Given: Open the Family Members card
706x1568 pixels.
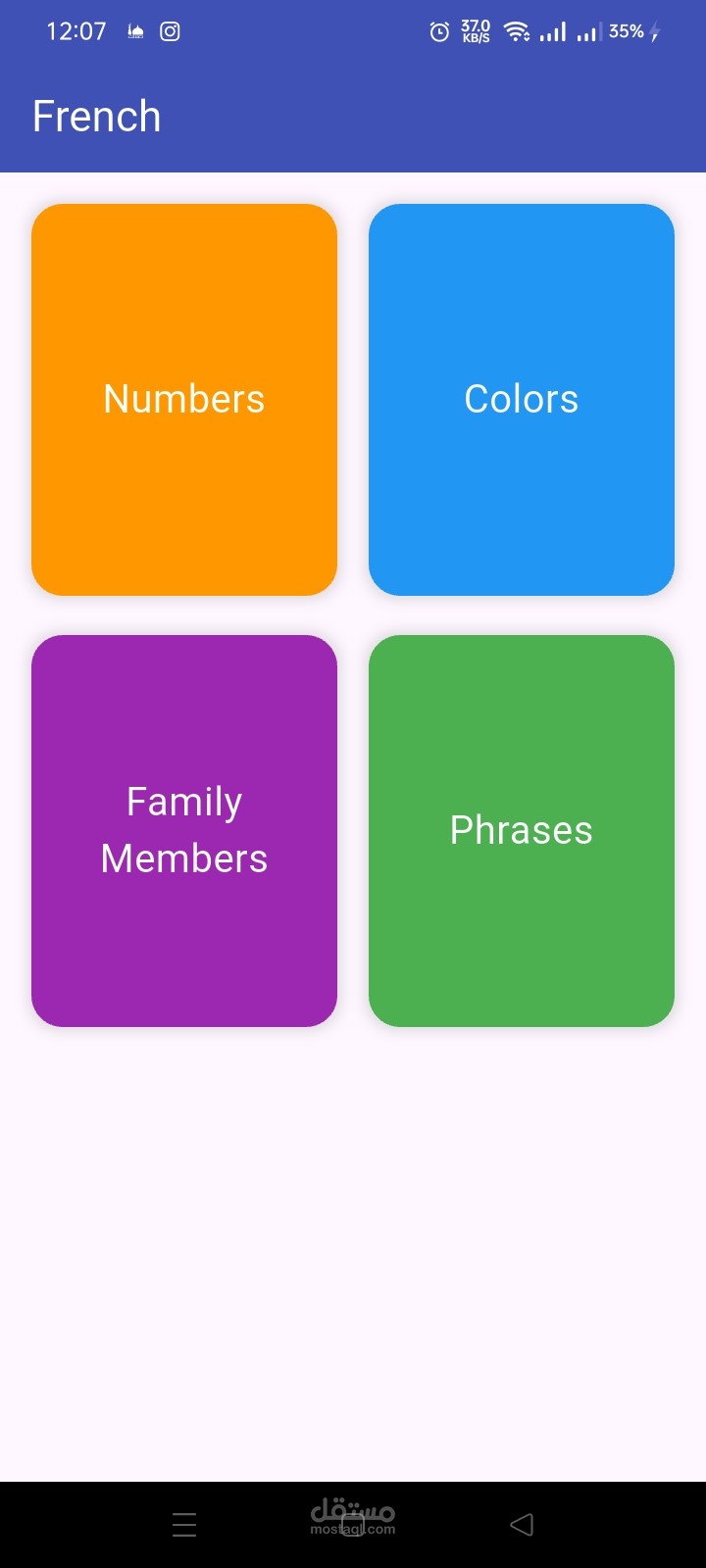Looking at the screenshot, I should tap(184, 830).
